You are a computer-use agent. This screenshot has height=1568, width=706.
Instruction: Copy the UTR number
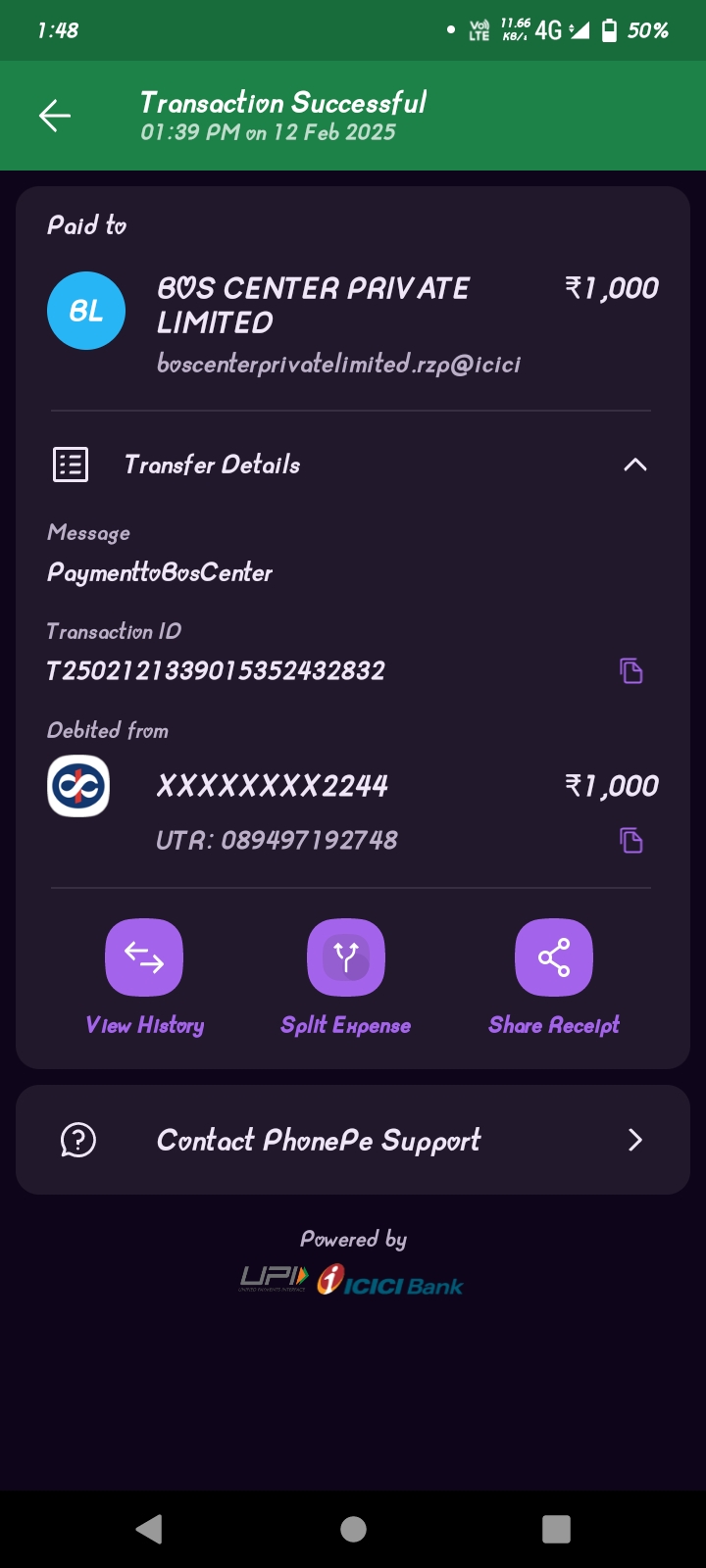(631, 841)
